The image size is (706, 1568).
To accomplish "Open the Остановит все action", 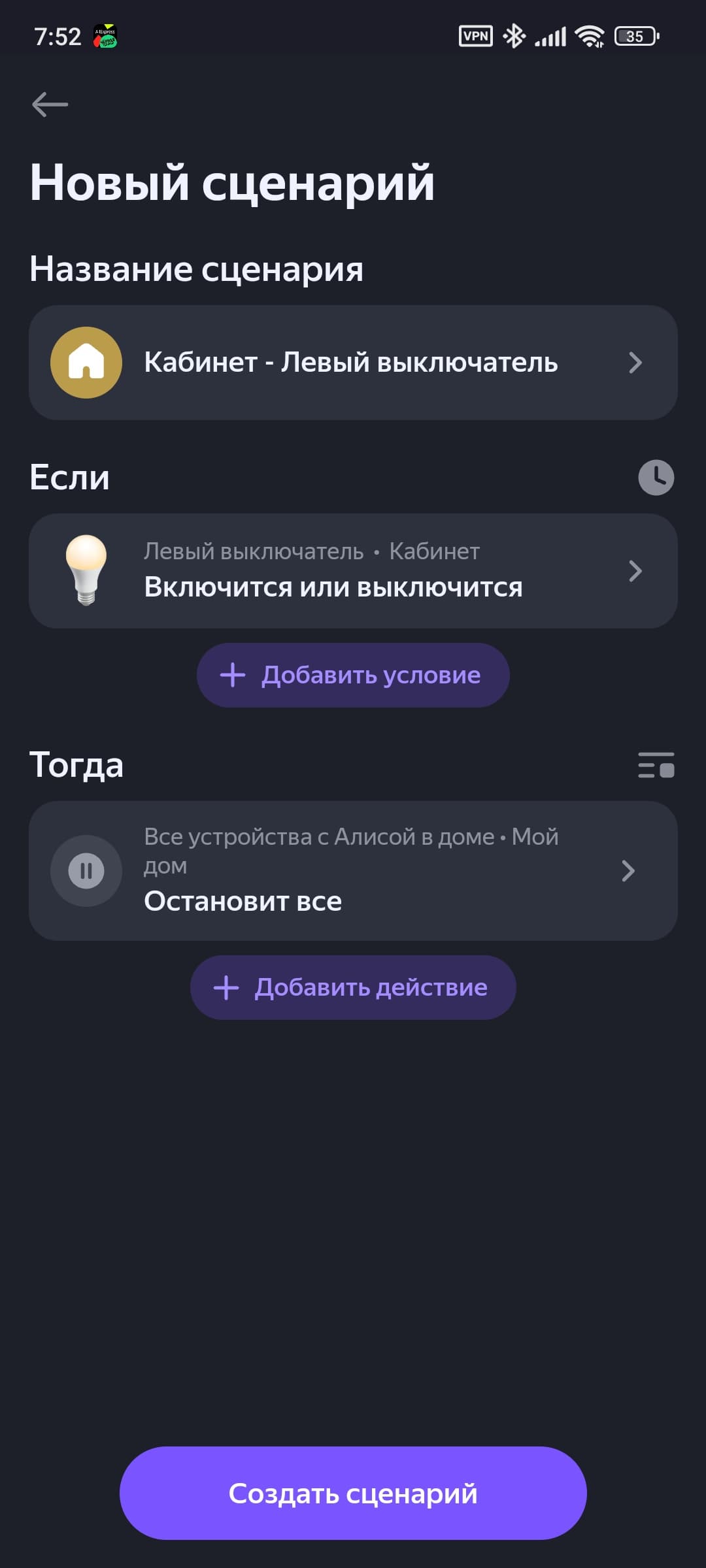I will click(353, 871).
